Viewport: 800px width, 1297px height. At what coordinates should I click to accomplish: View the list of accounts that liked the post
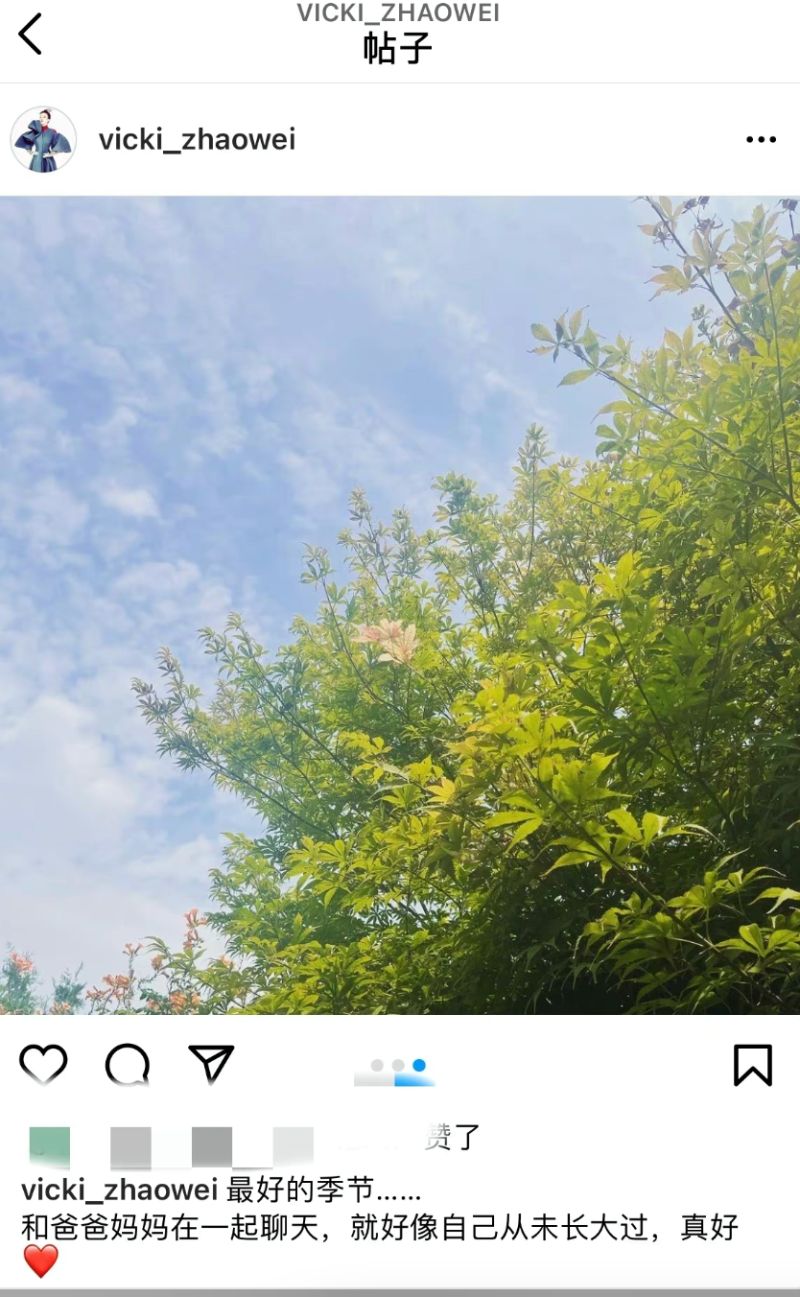pos(452,1138)
